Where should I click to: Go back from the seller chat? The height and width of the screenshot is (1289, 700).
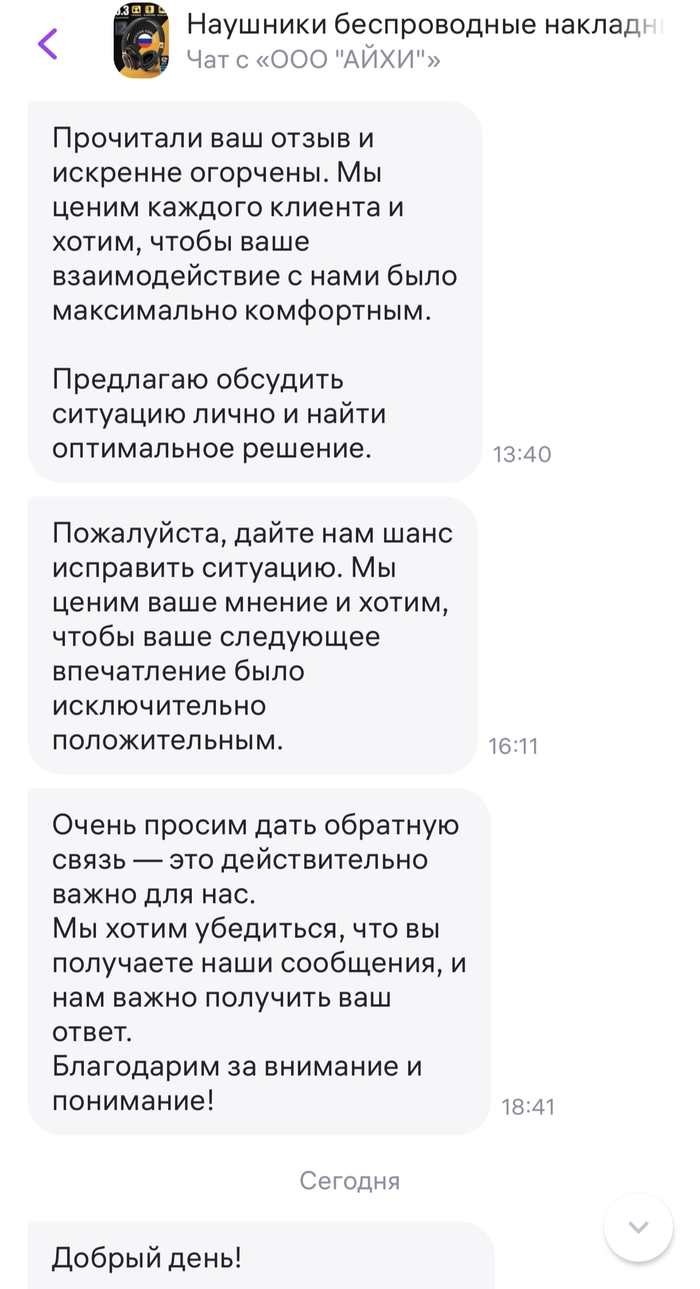pos(48,44)
